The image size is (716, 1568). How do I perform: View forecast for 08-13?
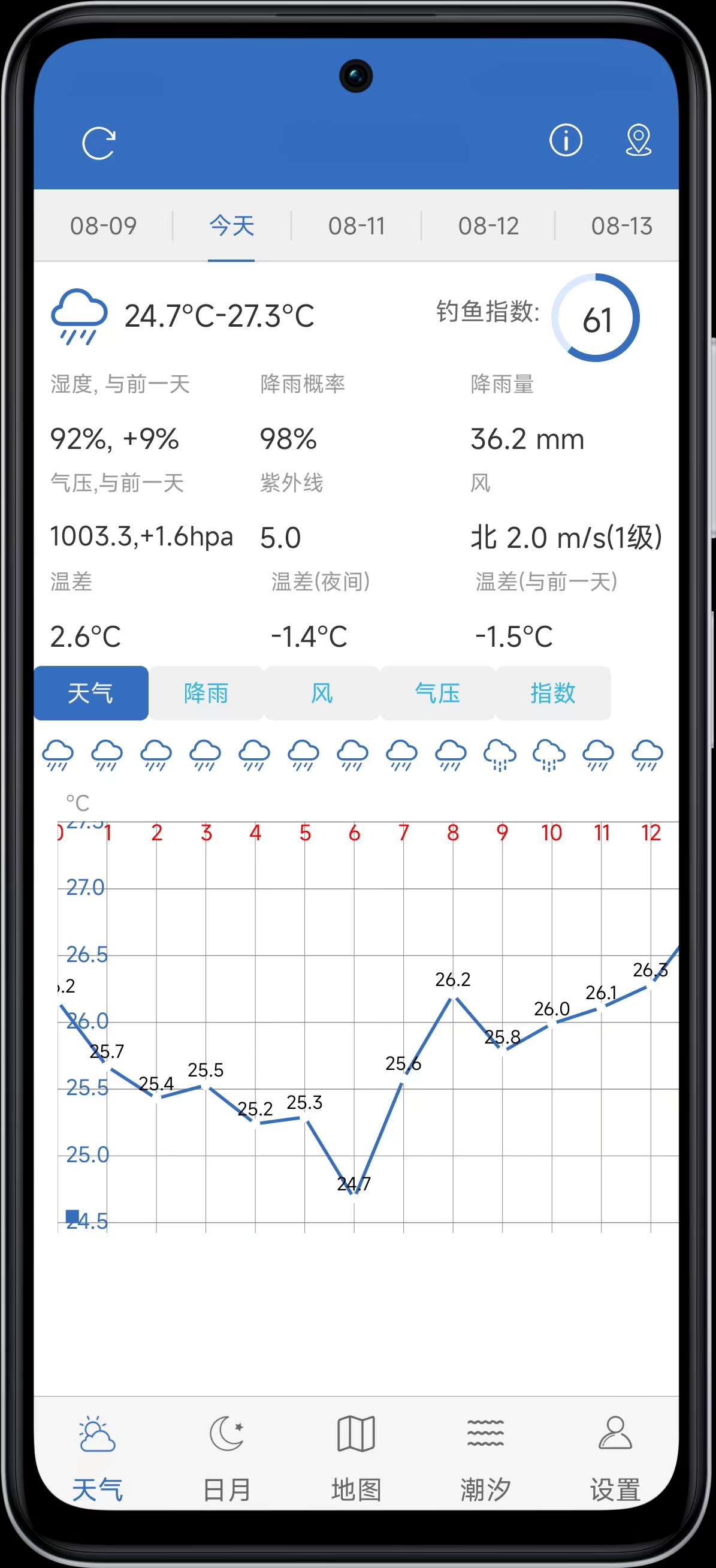[x=621, y=226]
